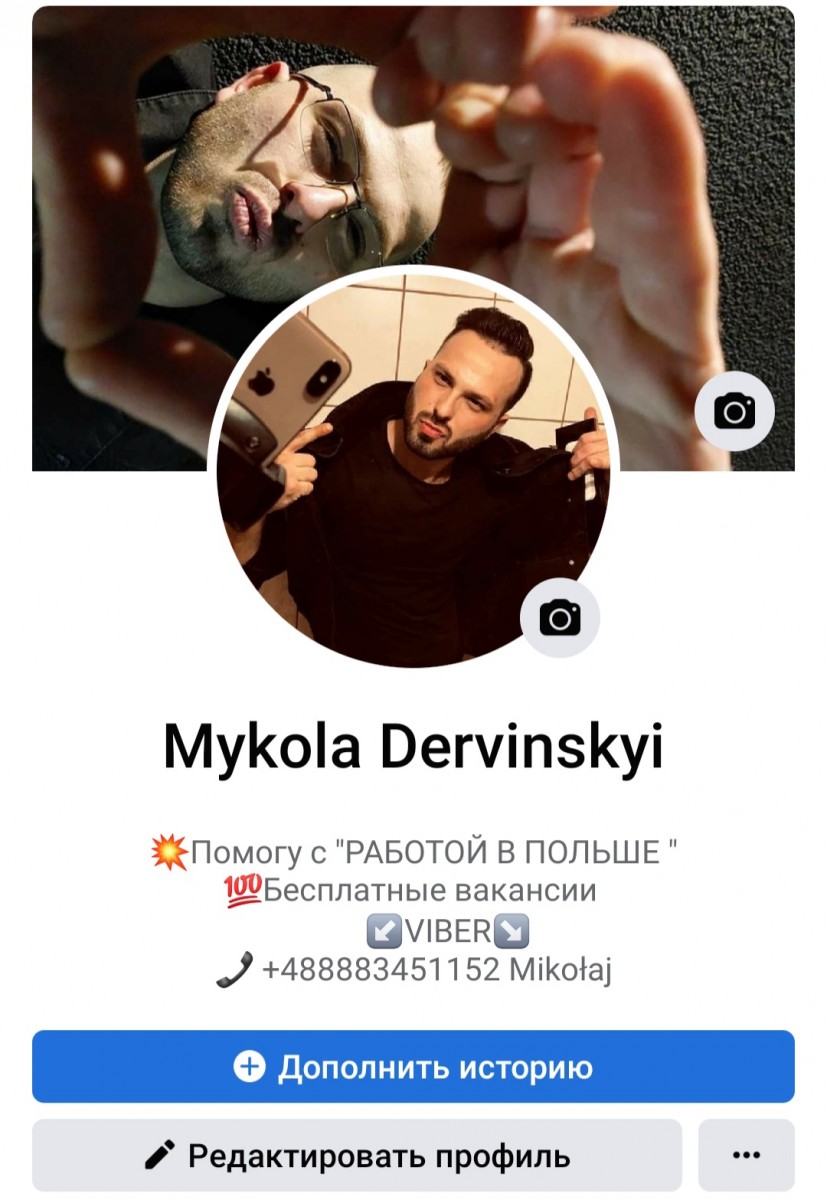Open Редактировать профиль

[357, 1156]
